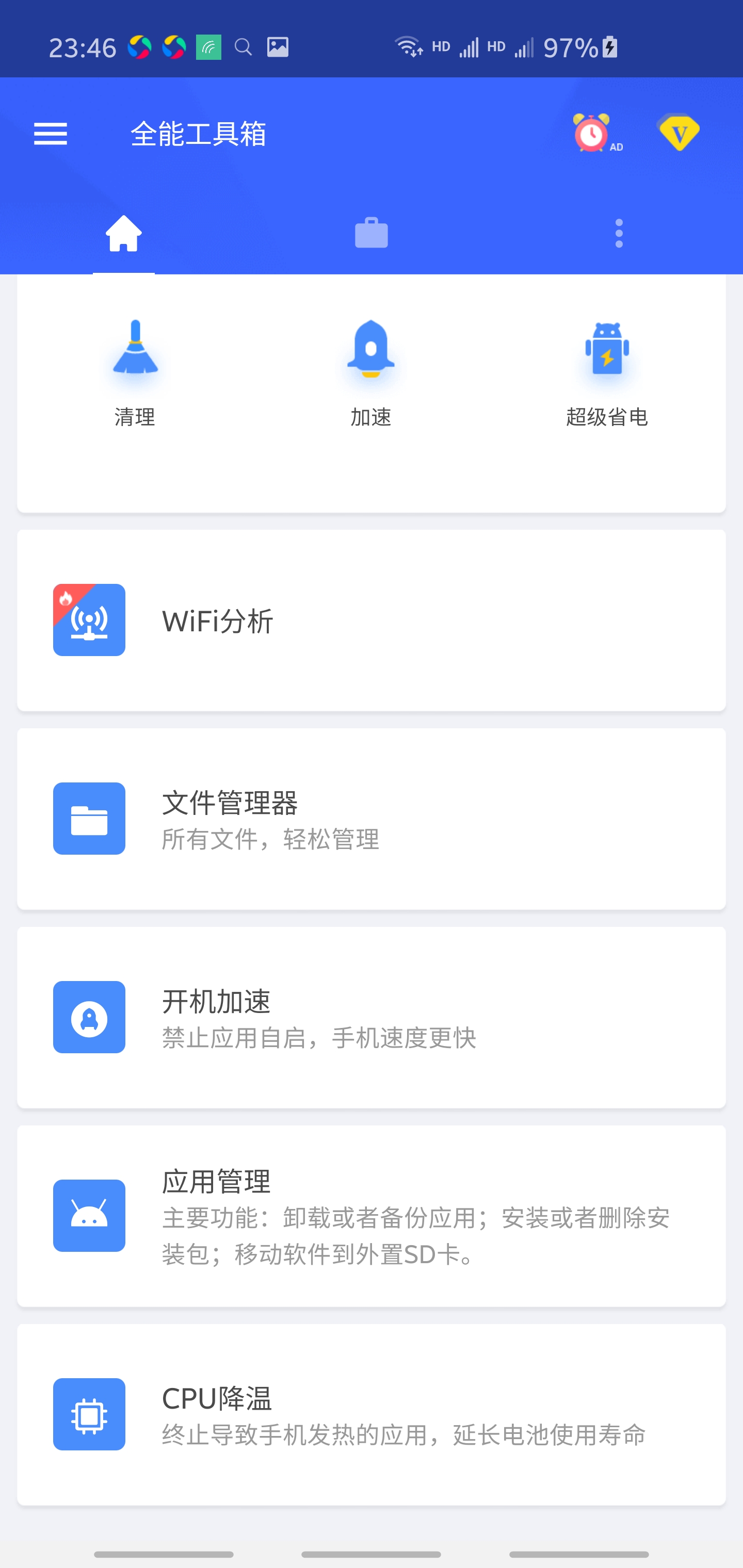Switch to the home tab
This screenshot has height=1568, width=743.
click(x=124, y=233)
